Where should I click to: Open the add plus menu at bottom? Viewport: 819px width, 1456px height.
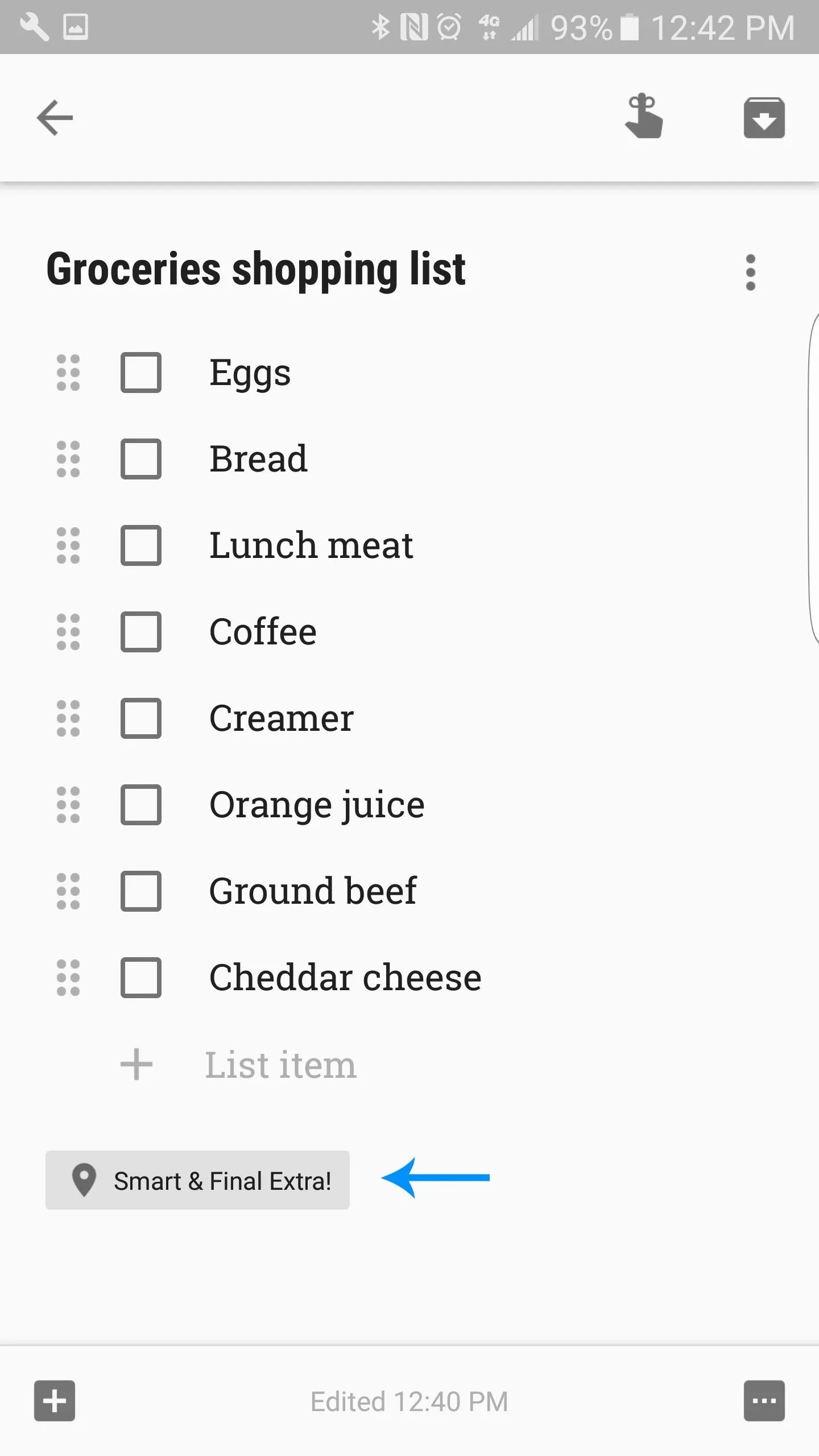click(x=55, y=1401)
